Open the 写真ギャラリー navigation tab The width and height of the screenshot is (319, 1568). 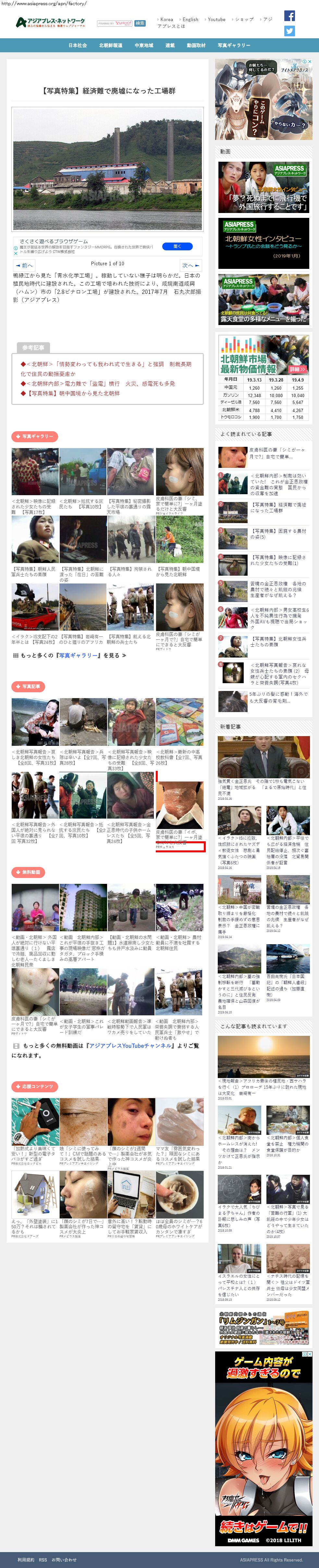[234, 46]
